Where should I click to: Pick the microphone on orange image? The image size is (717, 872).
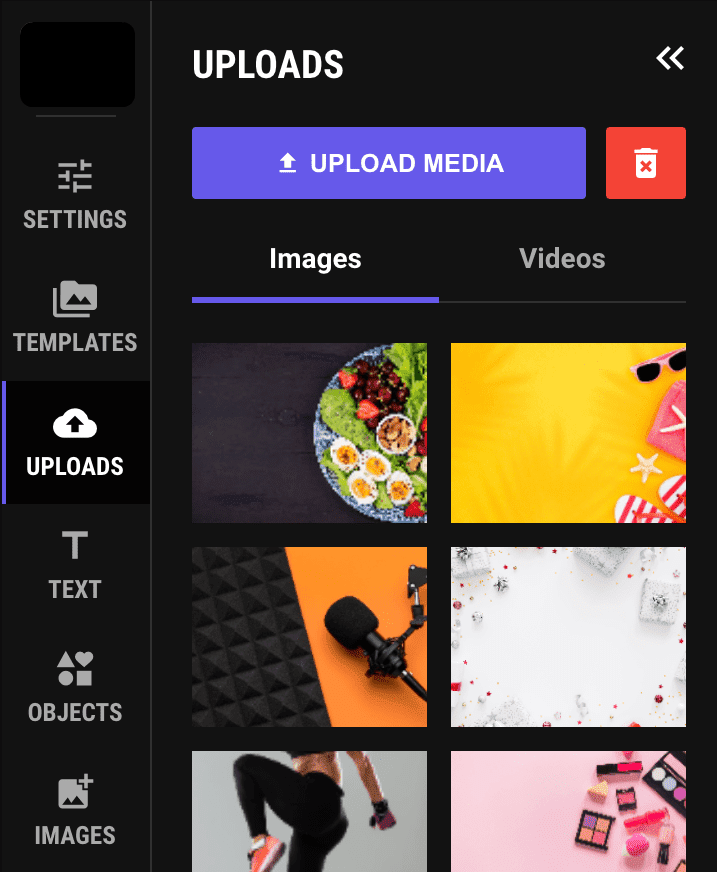pos(309,637)
